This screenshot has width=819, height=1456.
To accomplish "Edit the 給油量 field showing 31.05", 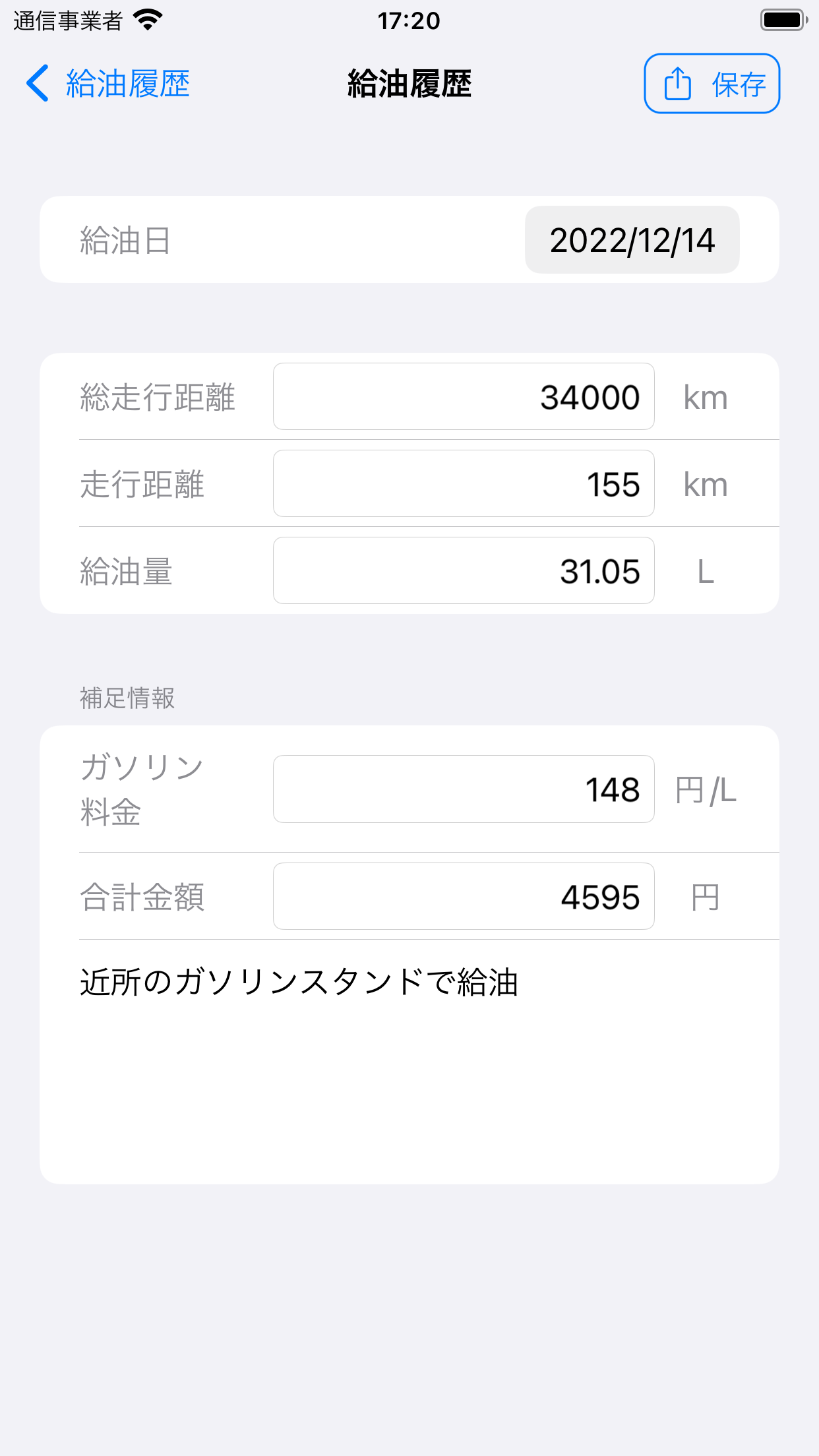I will pos(463,571).
